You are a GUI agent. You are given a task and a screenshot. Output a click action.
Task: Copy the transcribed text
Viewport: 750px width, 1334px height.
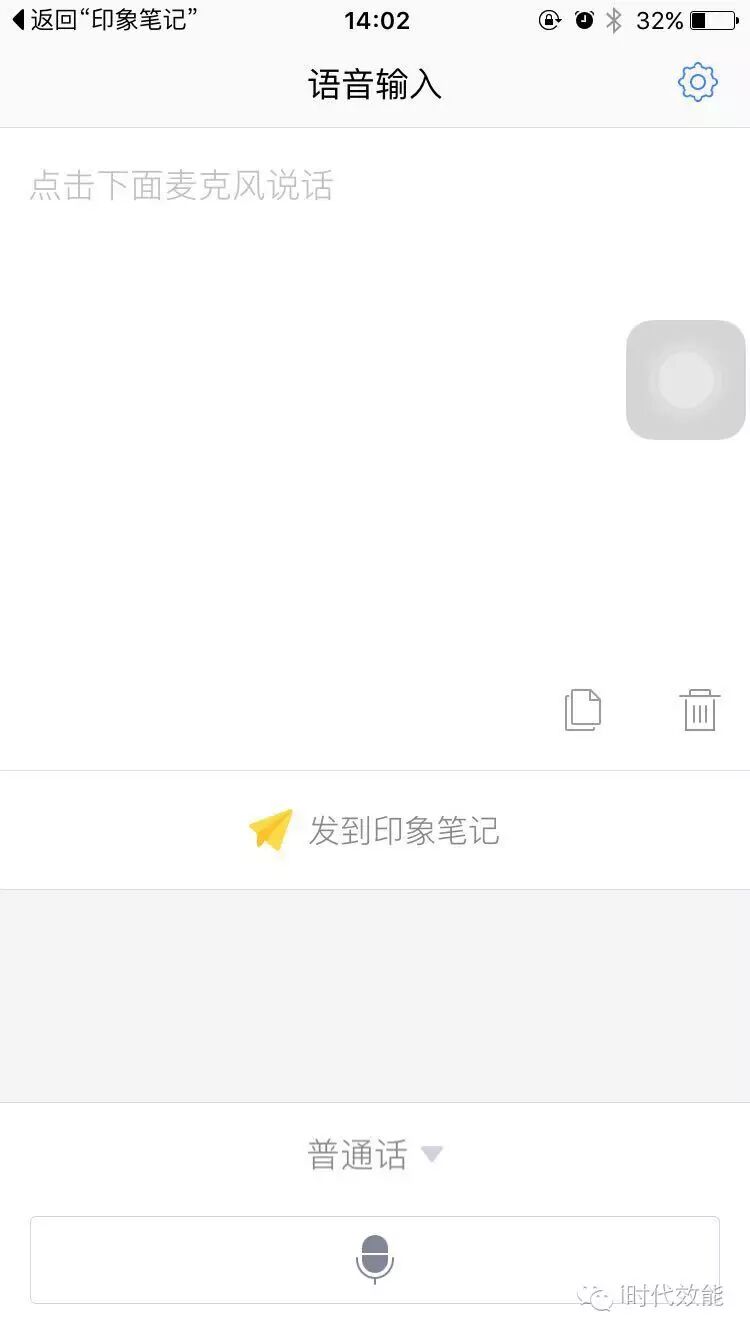pyautogui.click(x=583, y=710)
